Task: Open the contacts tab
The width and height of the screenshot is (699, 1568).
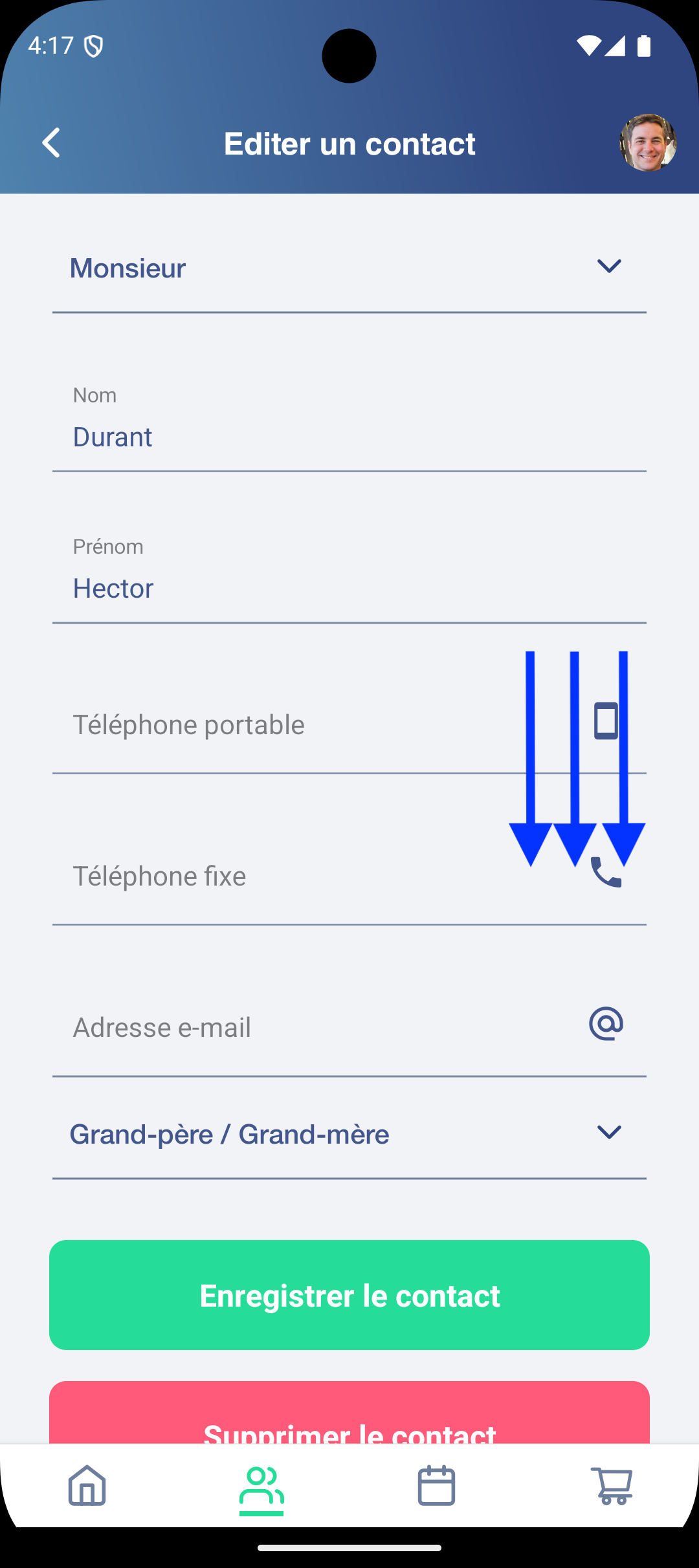Action: (261, 1485)
